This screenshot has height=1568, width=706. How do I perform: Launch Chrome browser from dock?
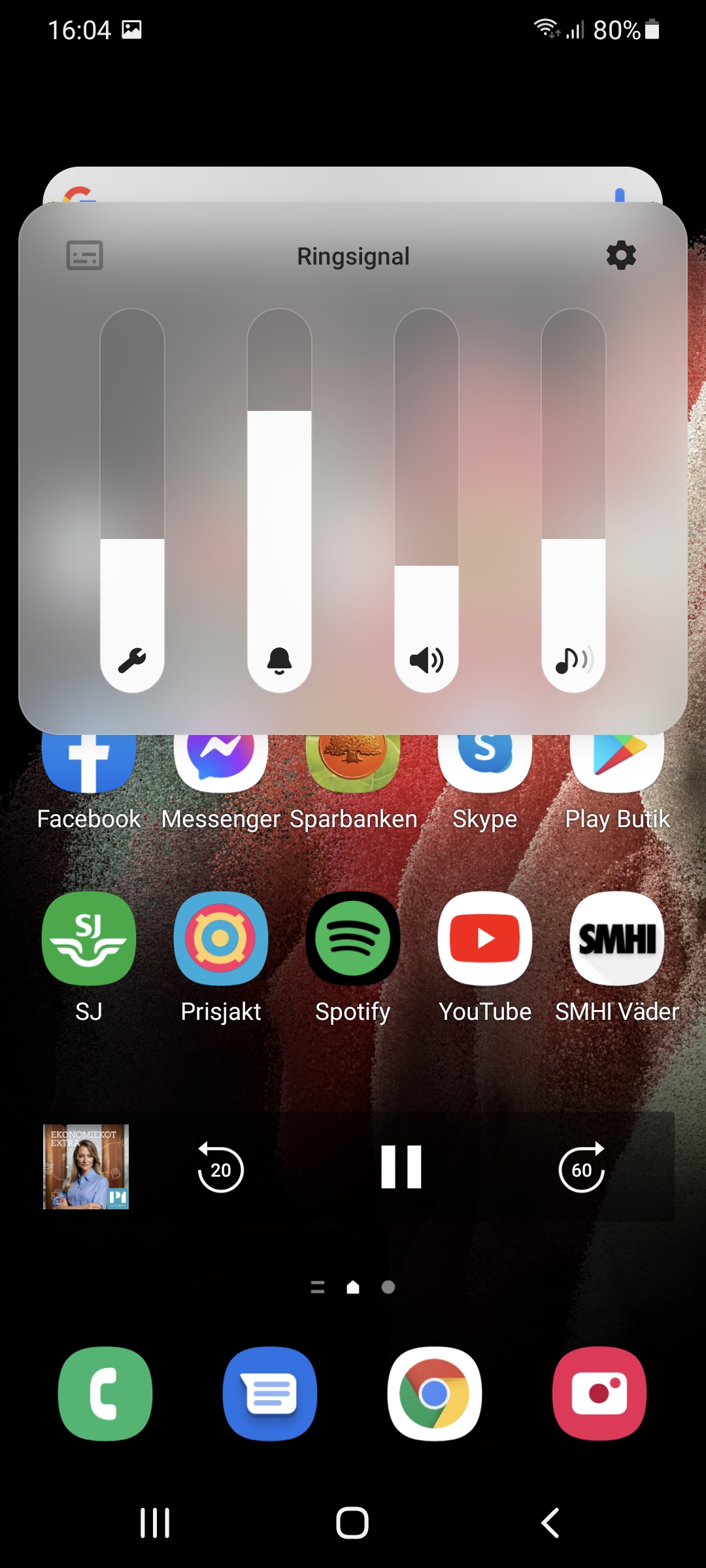(x=435, y=1394)
